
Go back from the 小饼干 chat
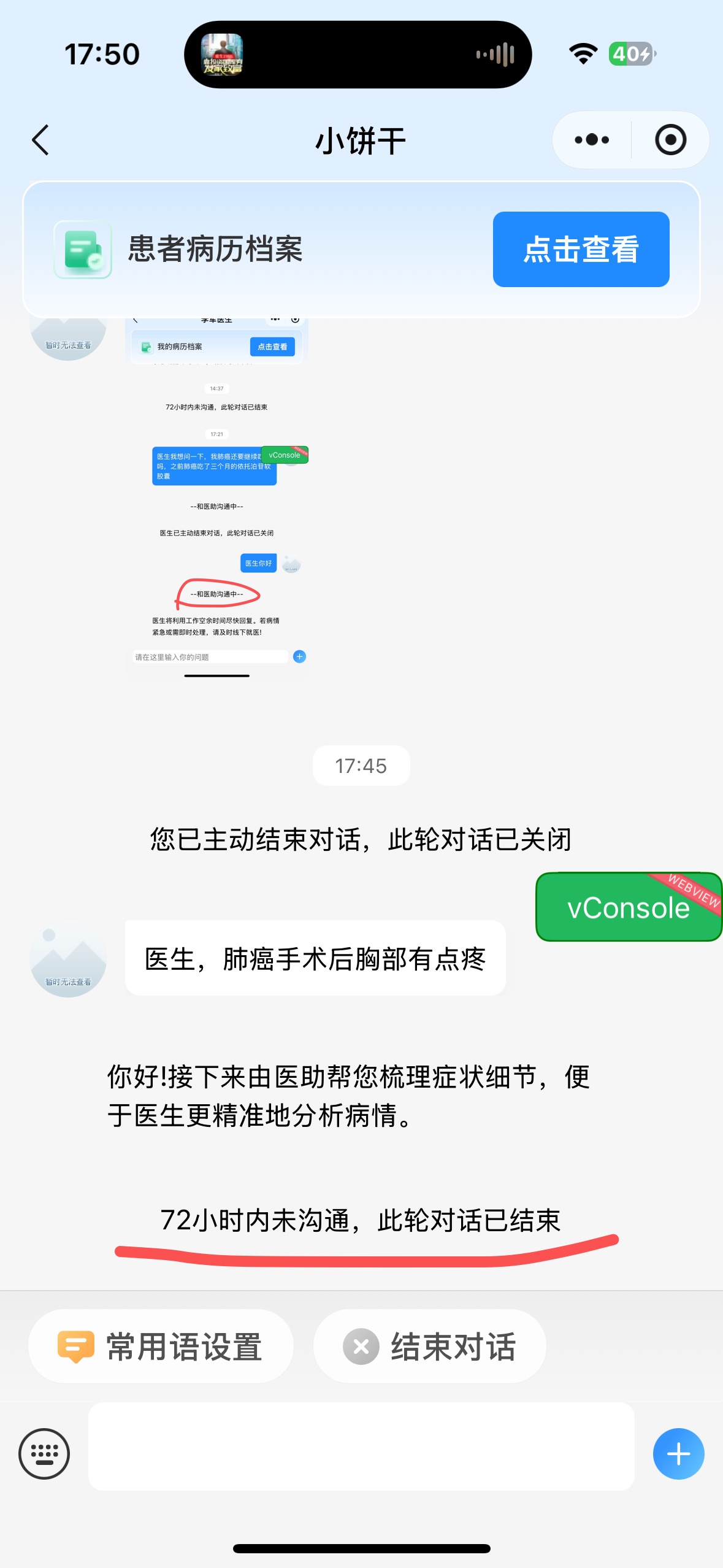[x=40, y=140]
